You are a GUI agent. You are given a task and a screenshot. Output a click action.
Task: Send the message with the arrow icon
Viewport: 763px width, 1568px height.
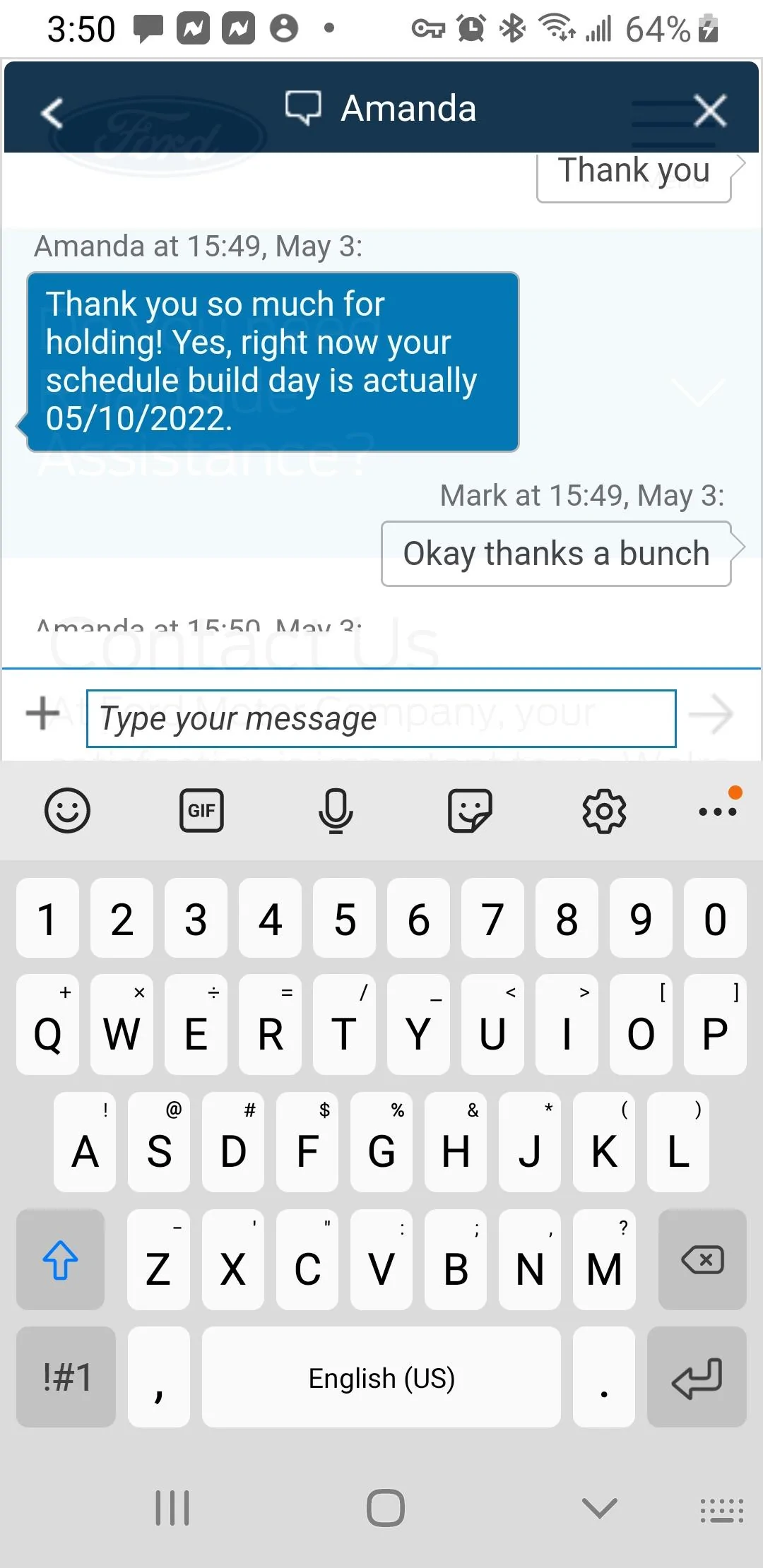click(711, 714)
